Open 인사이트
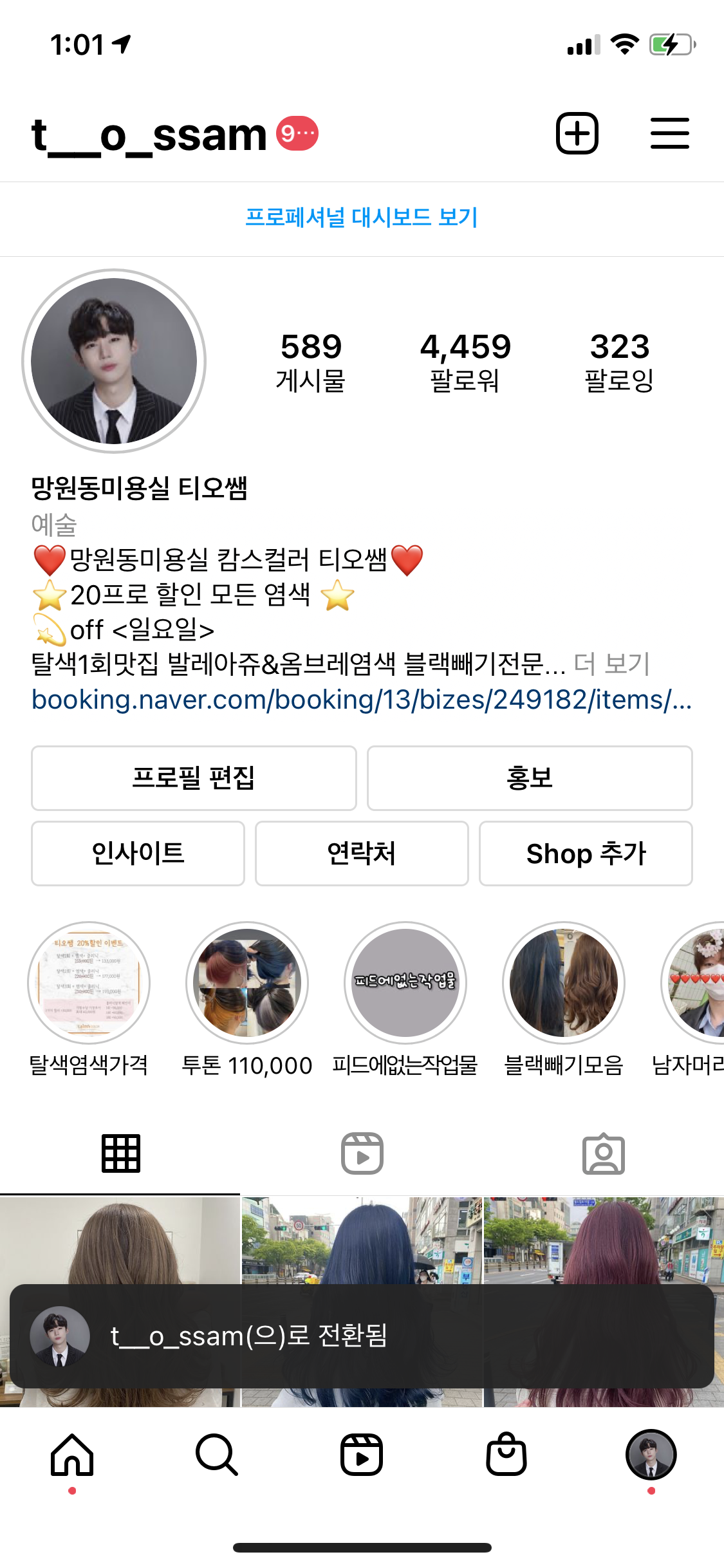This screenshot has width=724, height=1568. point(138,853)
